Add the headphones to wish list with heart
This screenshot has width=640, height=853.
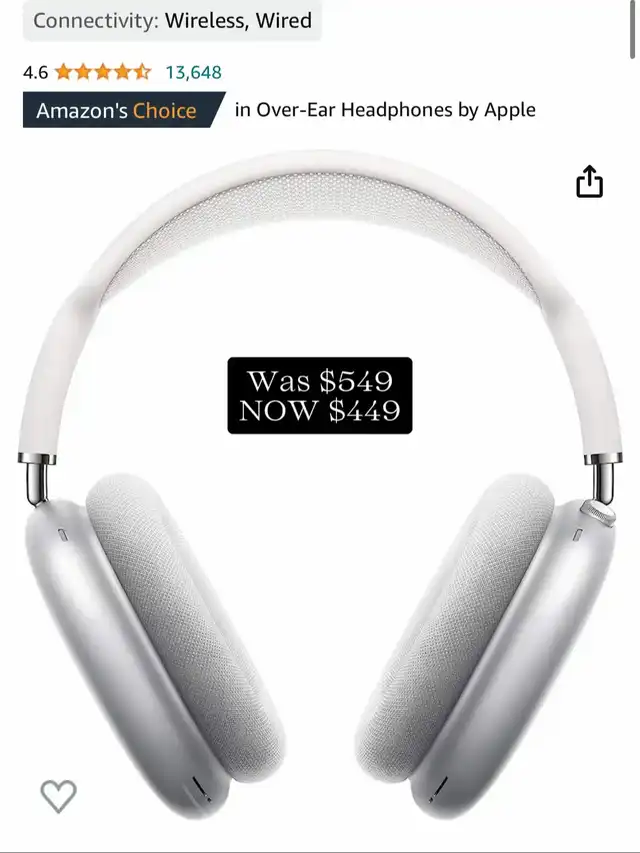click(59, 795)
